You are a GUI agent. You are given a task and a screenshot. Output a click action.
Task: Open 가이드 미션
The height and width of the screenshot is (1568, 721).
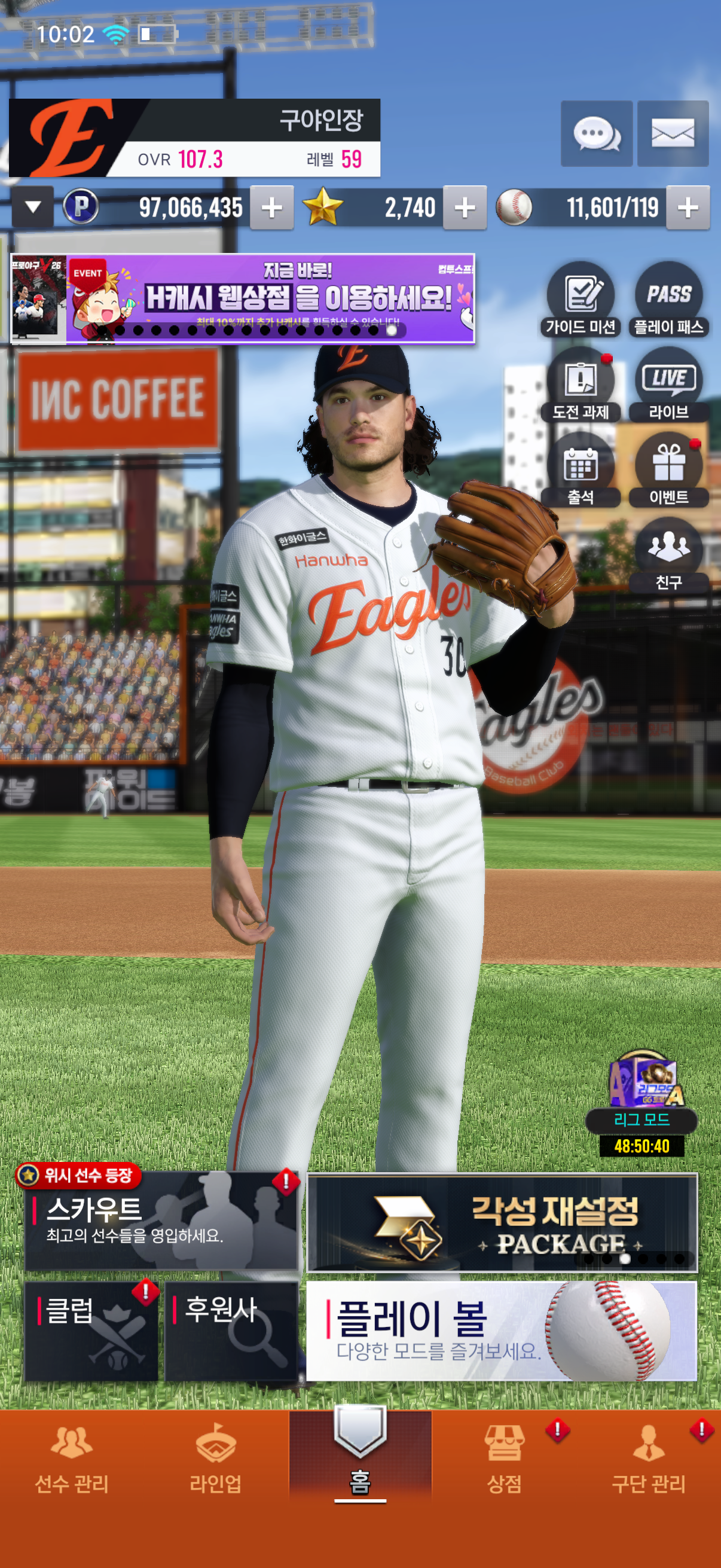581,300
